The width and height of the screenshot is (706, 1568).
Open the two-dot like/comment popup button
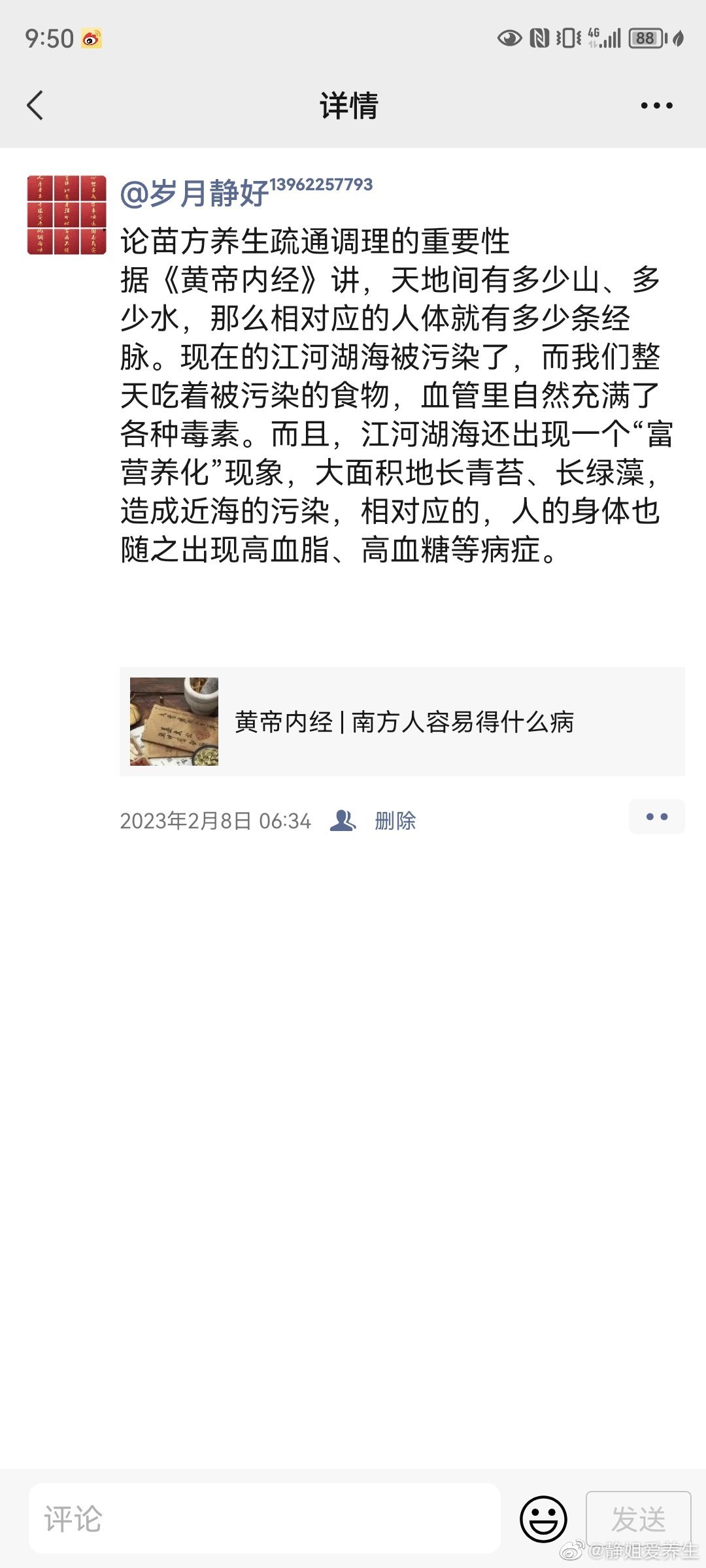click(x=656, y=817)
